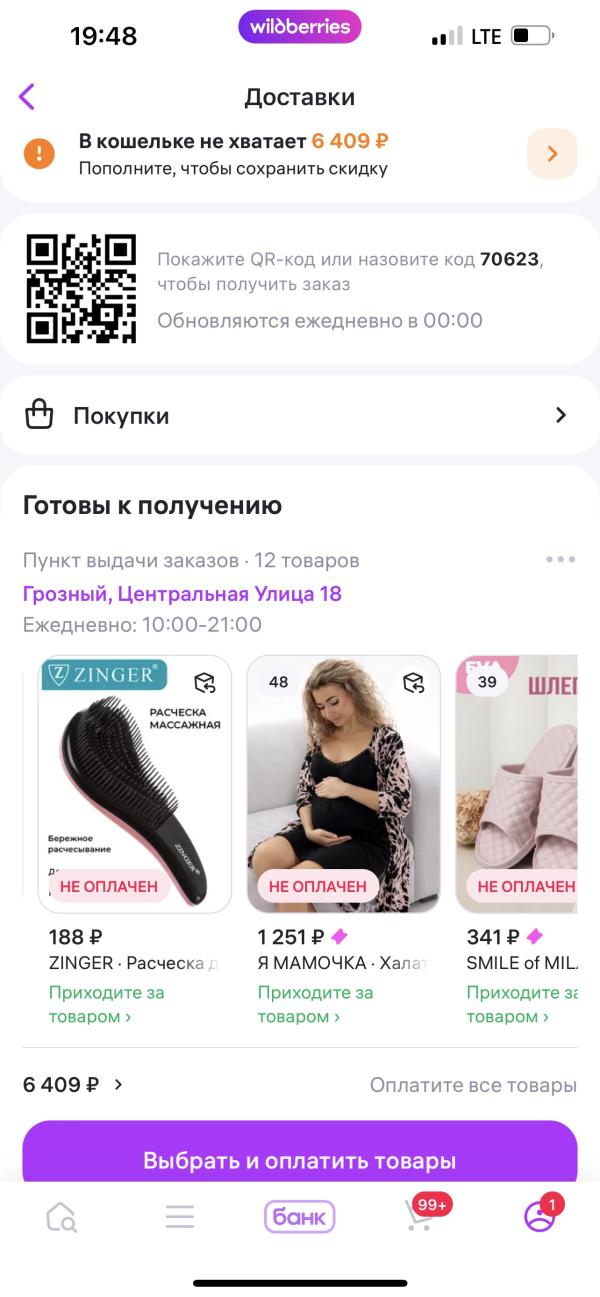Go back using the purple arrow
This screenshot has width=600, height=1297.
27,97
